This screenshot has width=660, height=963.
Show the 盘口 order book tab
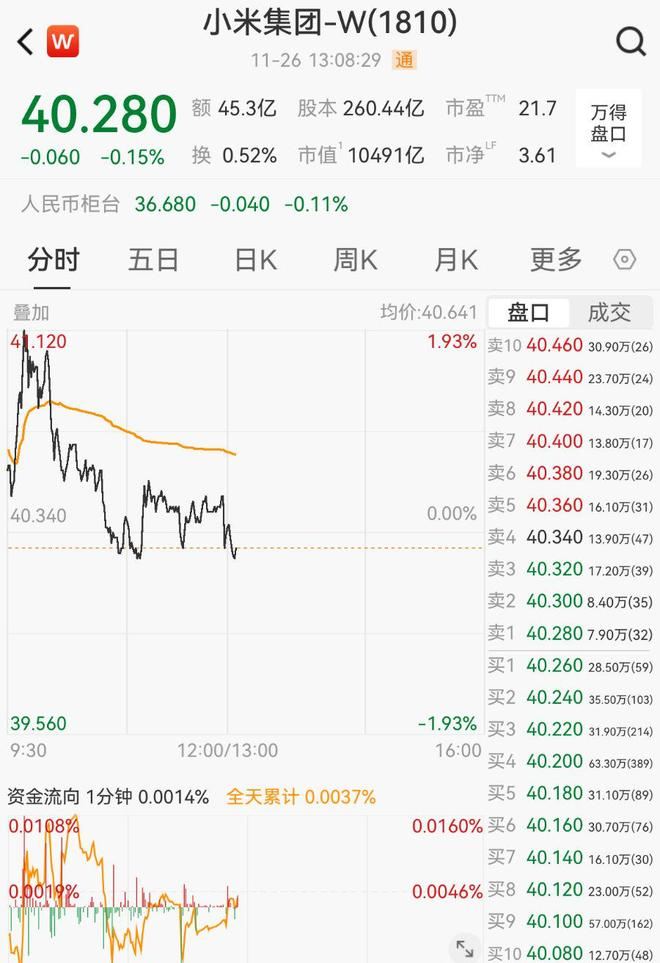[x=528, y=313]
